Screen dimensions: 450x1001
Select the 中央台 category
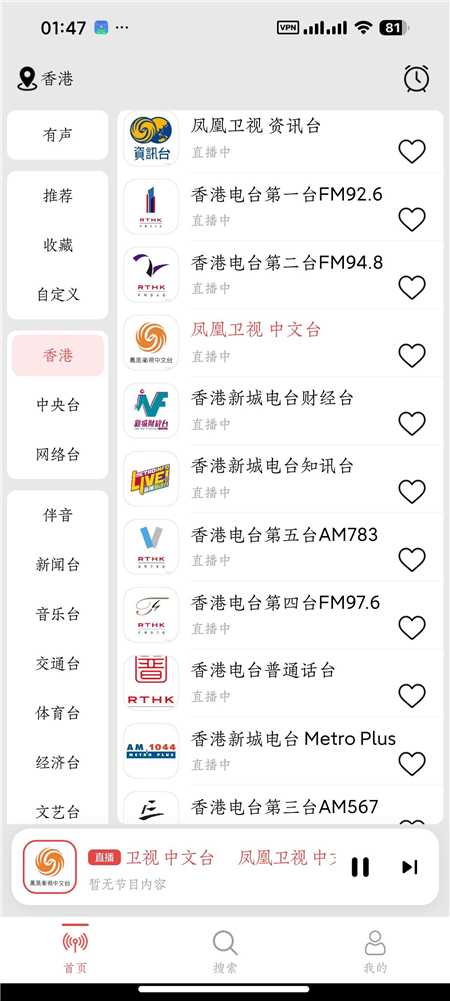point(58,405)
